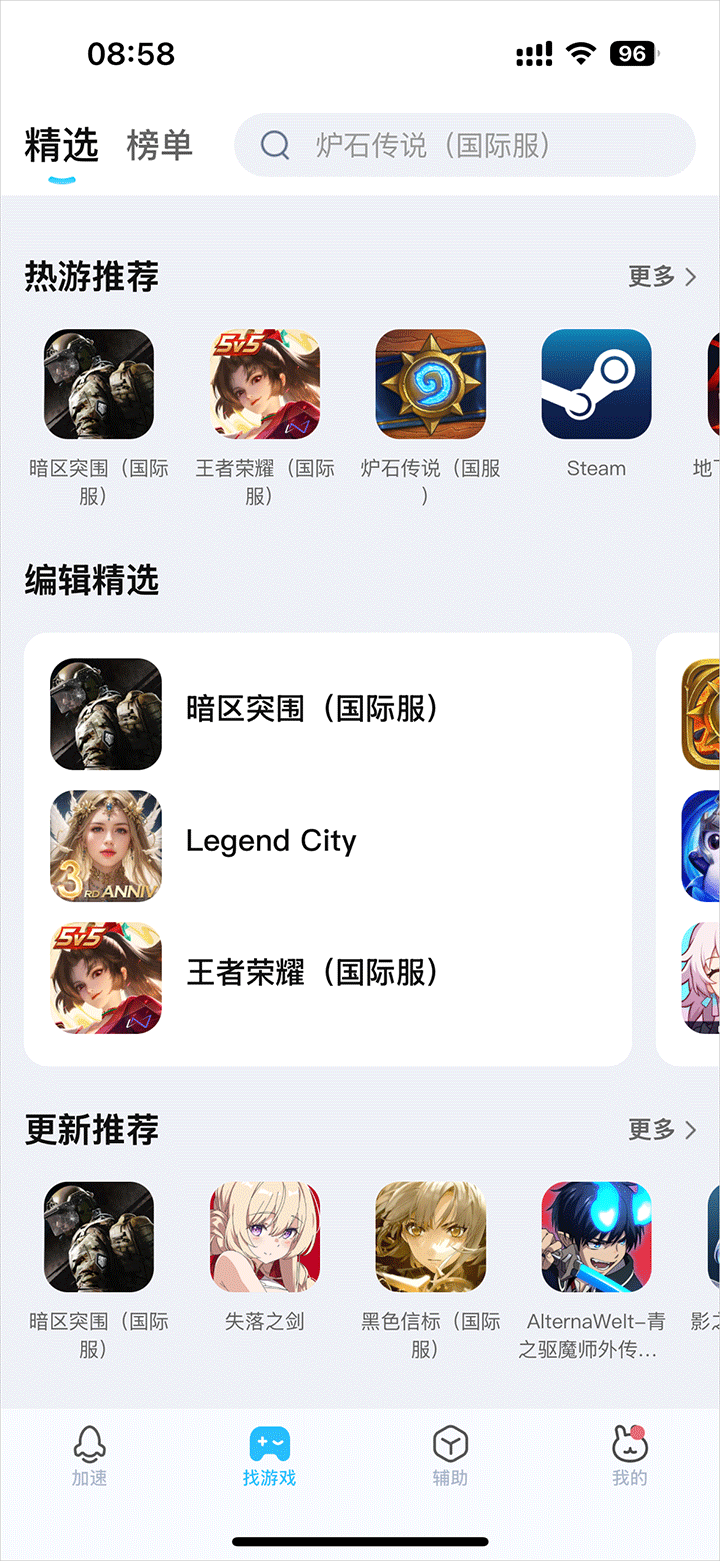The height and width of the screenshot is (1561, 720).
Task: Open 王者荣耀（国际服）in 热游推荐
Action: pos(265,385)
